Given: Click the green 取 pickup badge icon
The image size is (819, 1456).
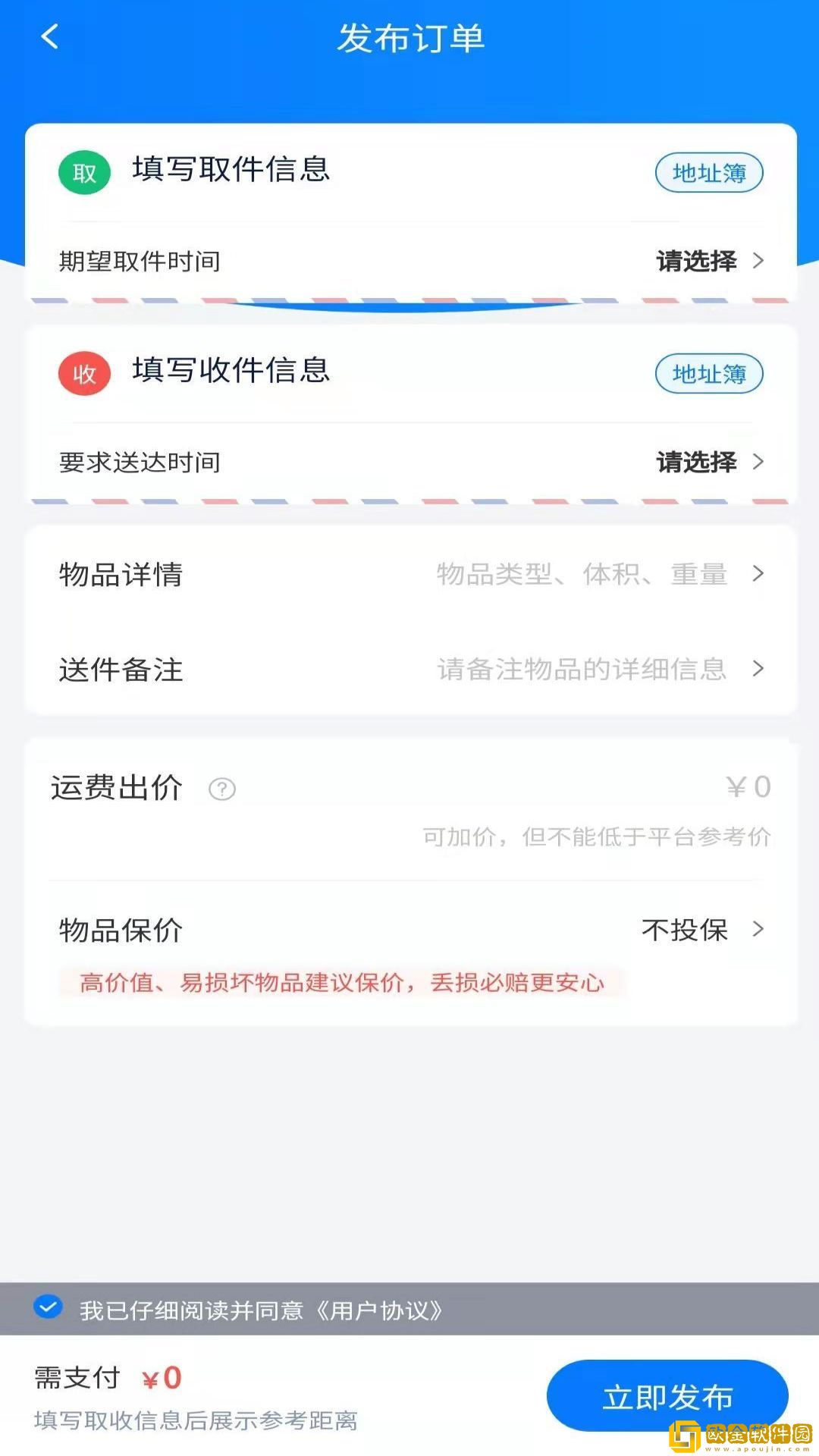Looking at the screenshot, I should pyautogui.click(x=84, y=172).
